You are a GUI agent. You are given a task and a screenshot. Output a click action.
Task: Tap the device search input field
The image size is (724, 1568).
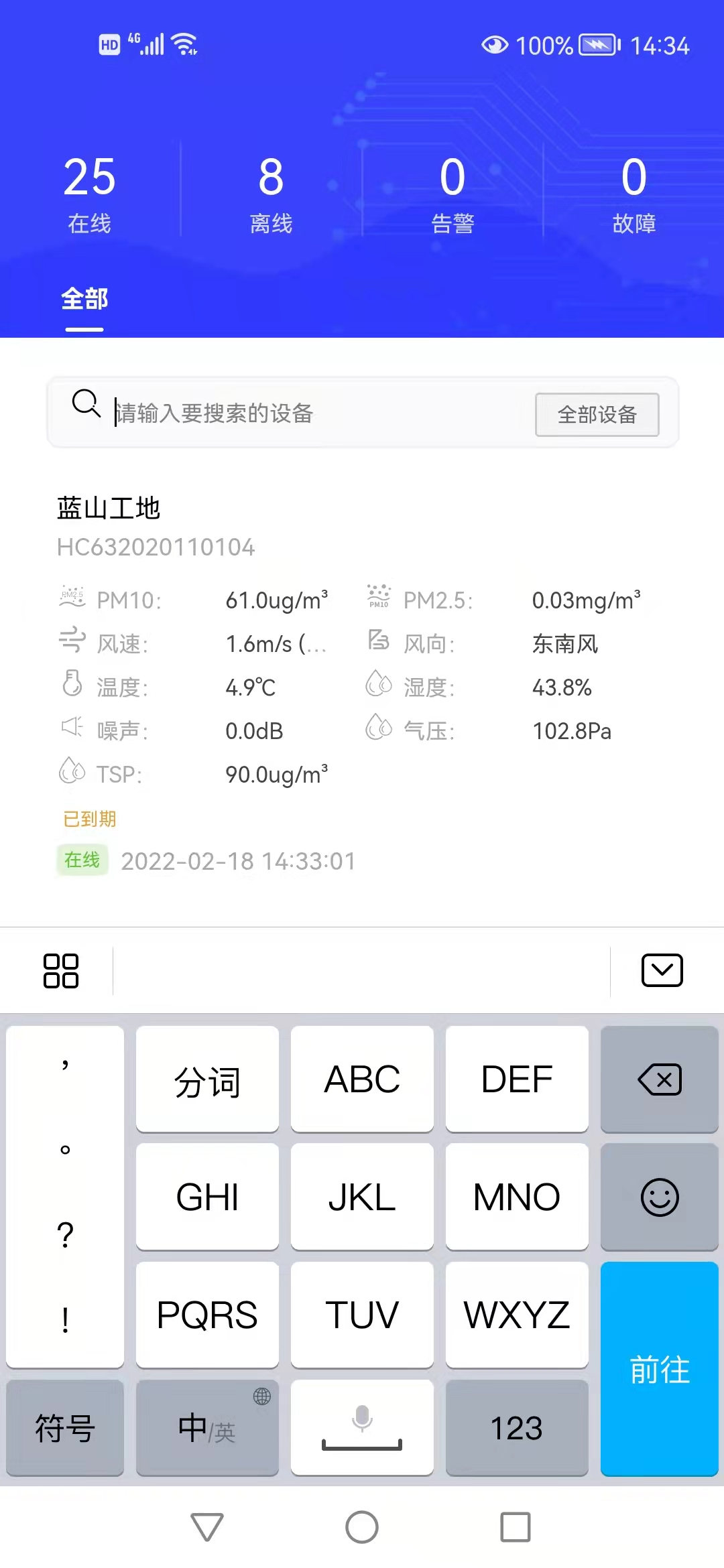pos(315,413)
